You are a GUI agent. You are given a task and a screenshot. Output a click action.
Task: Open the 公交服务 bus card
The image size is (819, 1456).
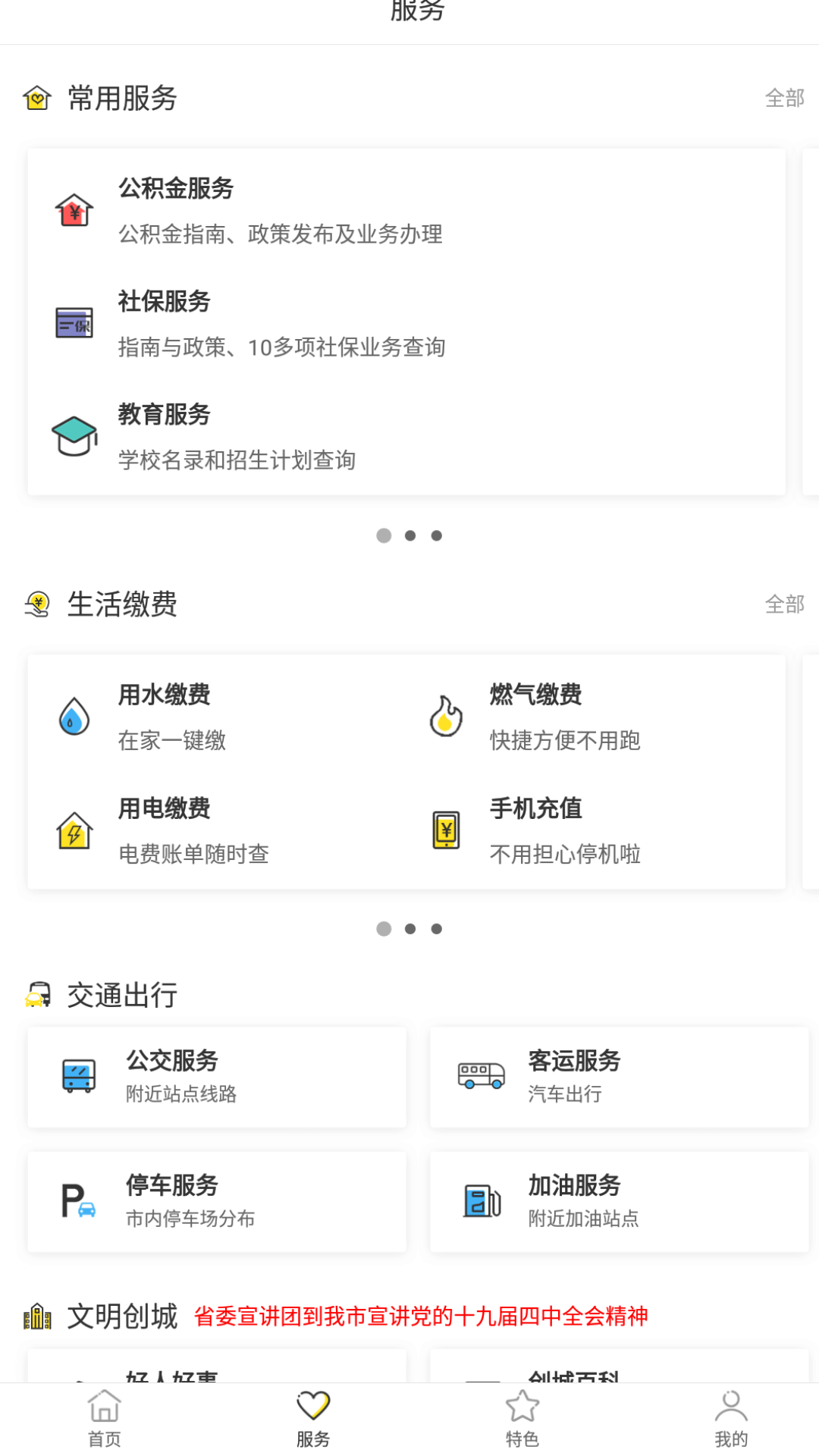coord(217,1077)
